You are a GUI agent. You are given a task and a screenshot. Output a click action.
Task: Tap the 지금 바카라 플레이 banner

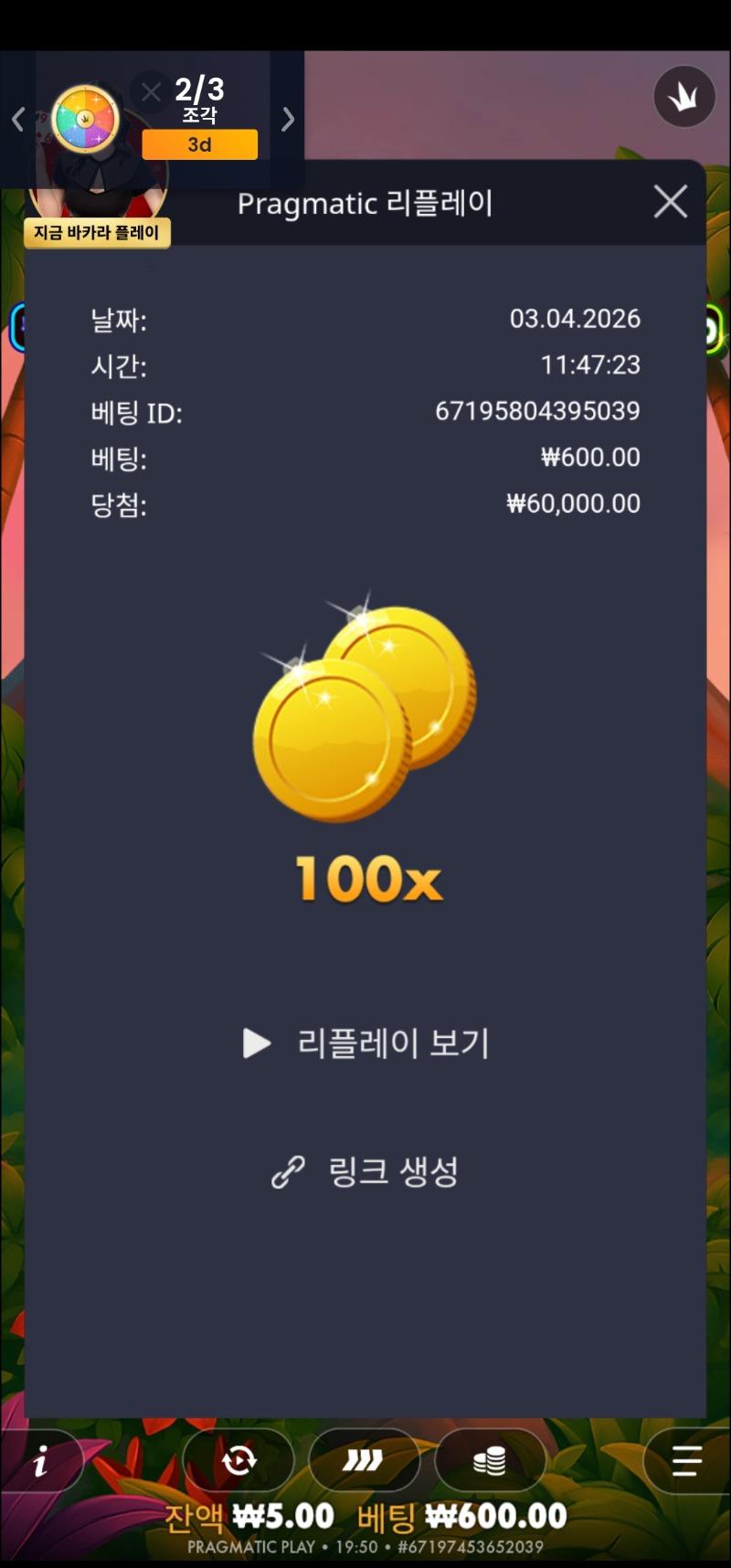tap(97, 233)
